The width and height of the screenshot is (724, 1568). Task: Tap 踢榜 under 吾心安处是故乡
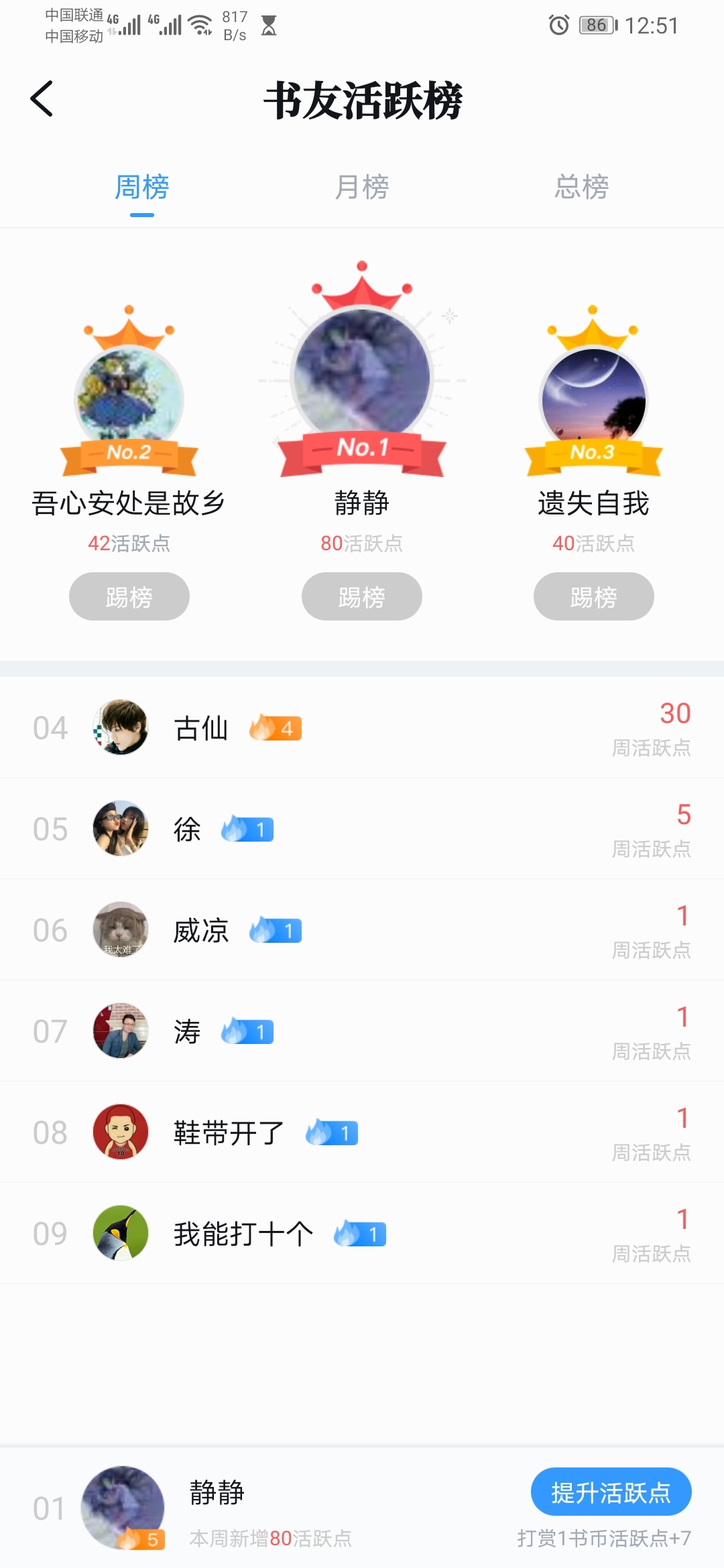129,596
